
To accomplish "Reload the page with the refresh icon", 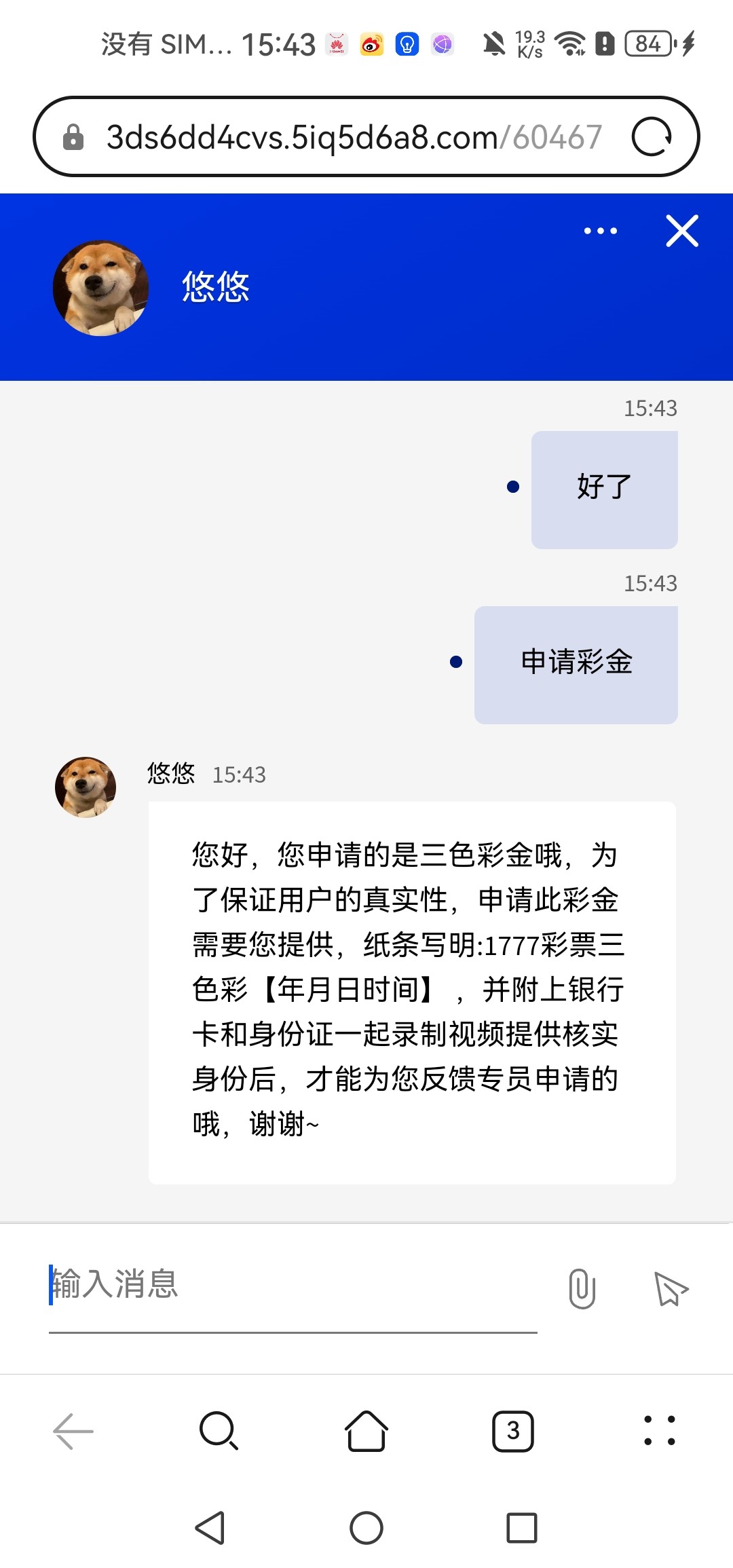I will pos(652,137).
